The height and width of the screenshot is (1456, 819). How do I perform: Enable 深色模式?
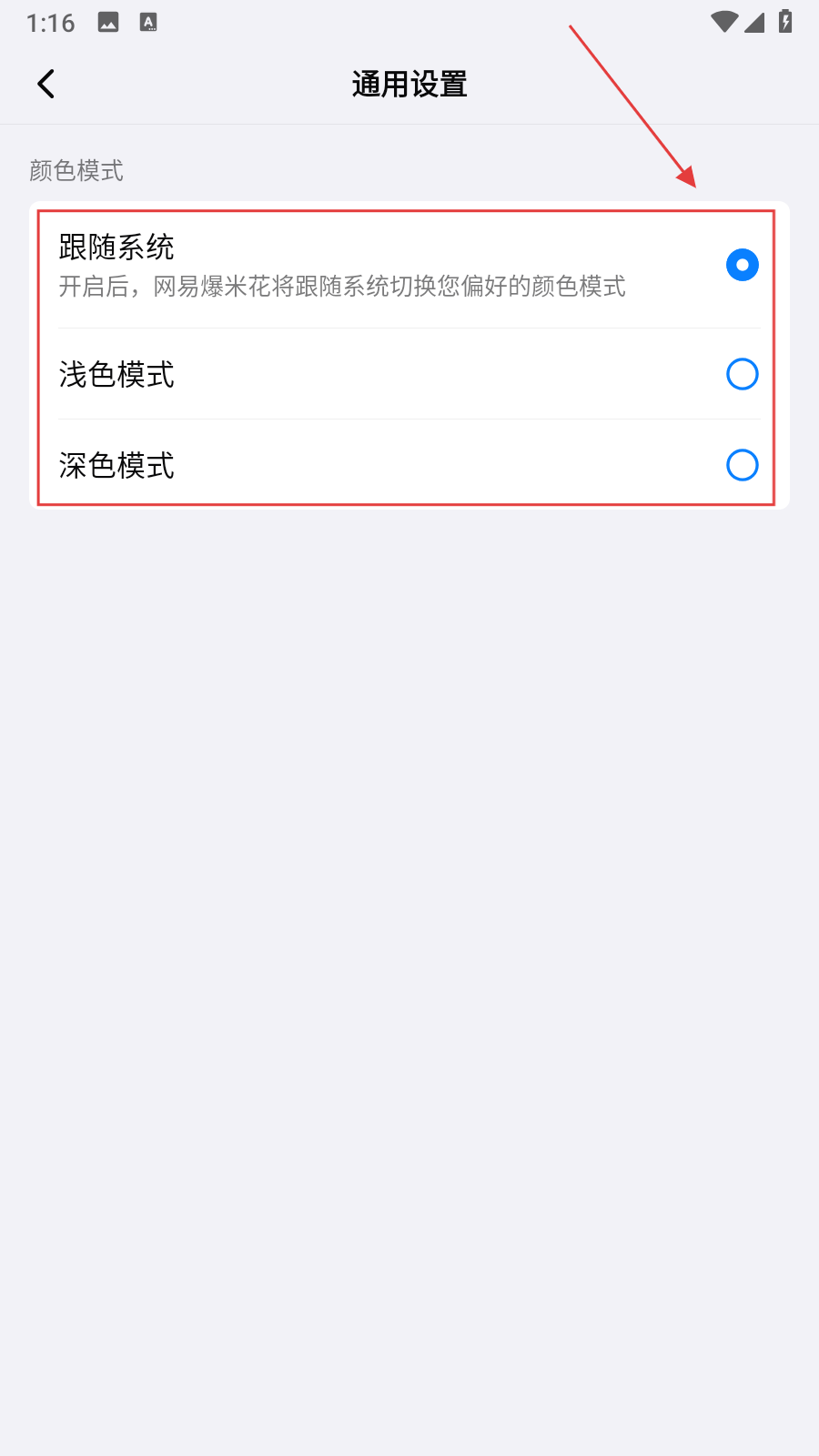click(x=742, y=465)
